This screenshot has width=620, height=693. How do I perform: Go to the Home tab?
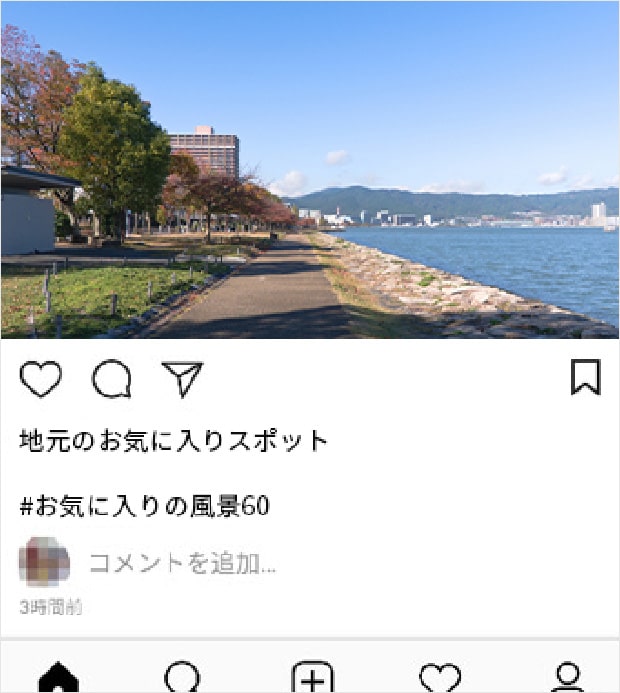58,679
